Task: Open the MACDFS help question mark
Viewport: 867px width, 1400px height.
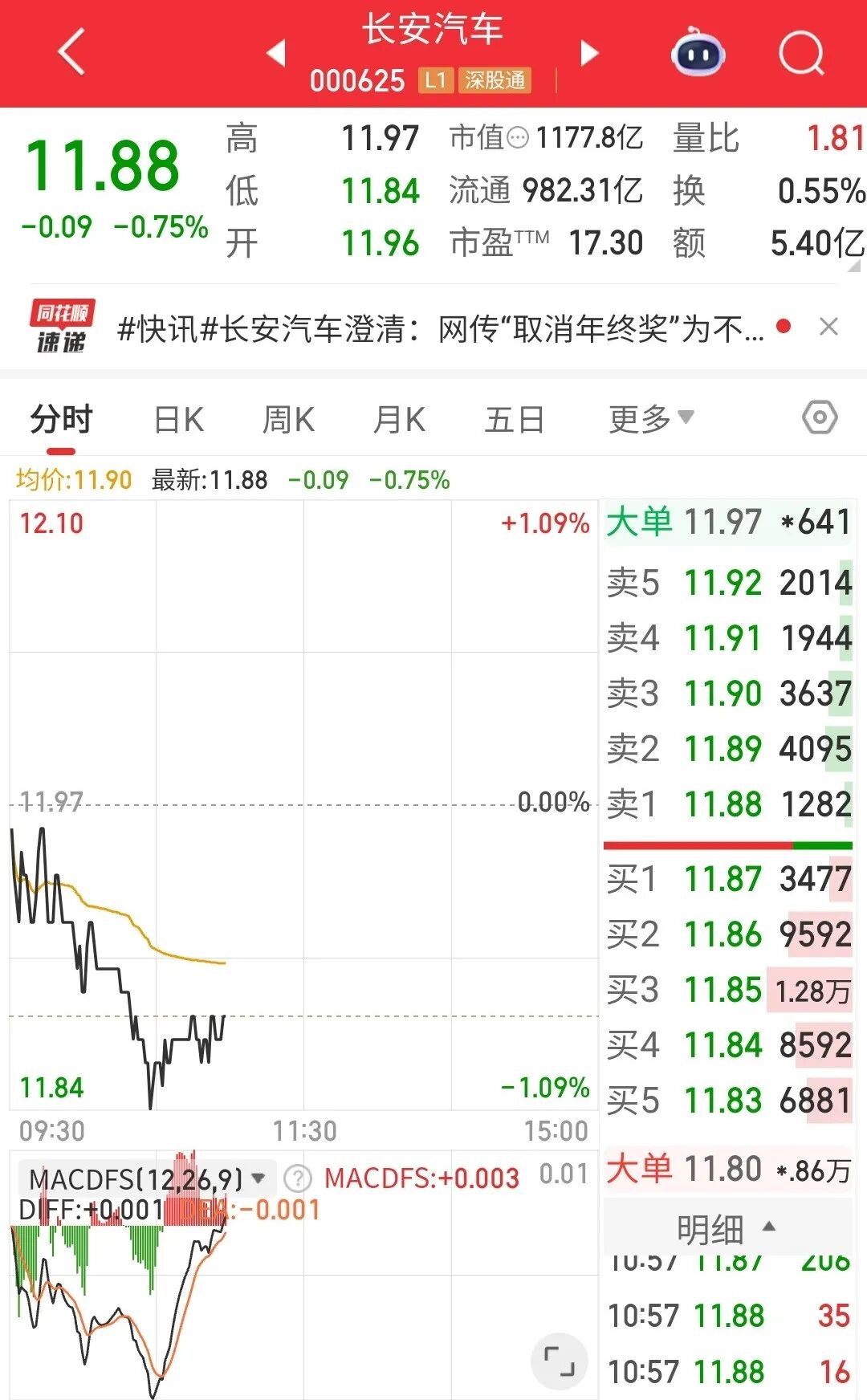Action: click(298, 1179)
